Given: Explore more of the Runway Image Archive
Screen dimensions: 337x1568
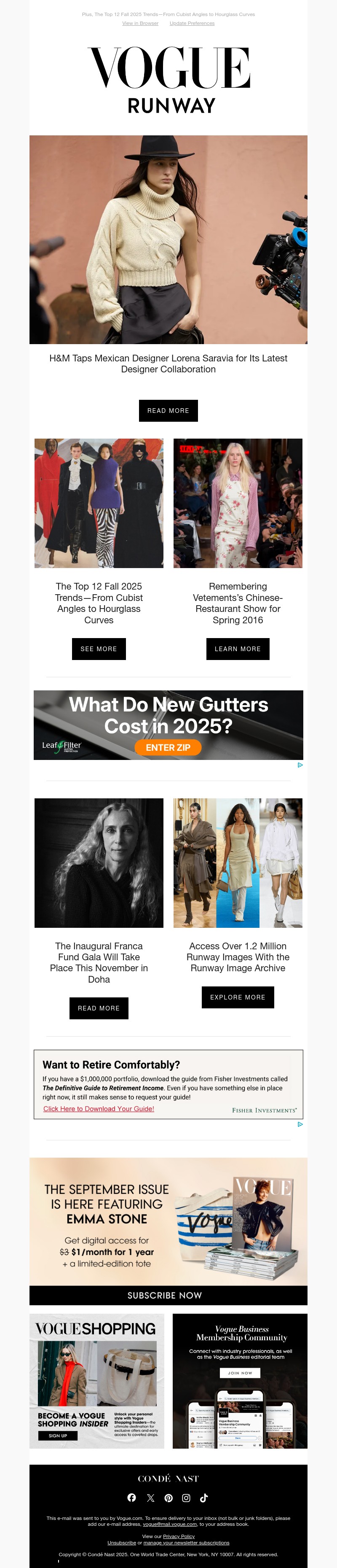Looking at the screenshot, I should tap(237, 997).
